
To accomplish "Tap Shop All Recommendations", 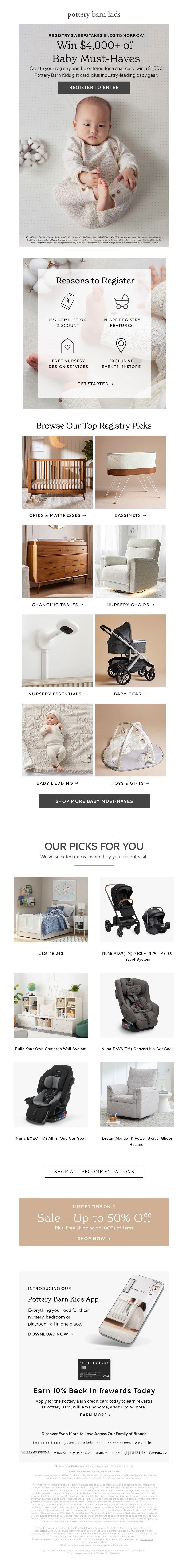I will tap(94, 1171).
